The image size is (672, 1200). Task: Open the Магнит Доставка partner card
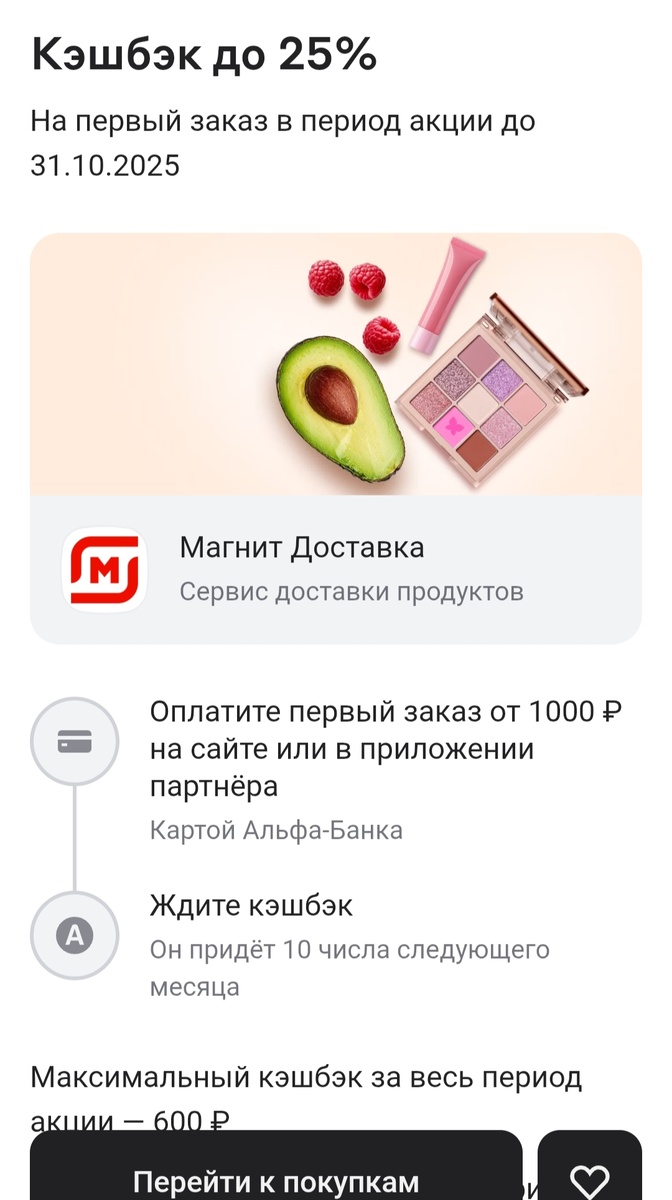336,569
